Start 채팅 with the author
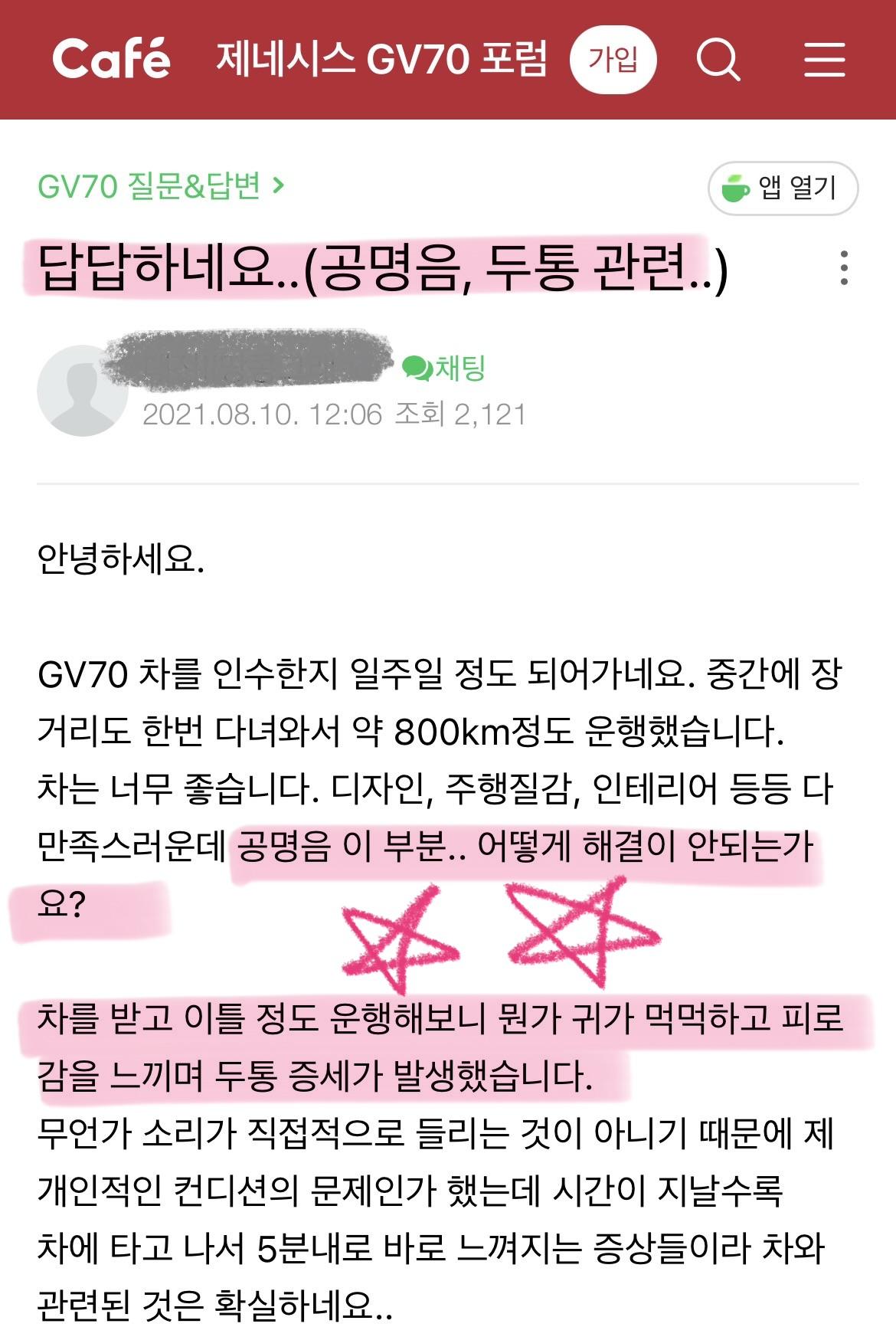This screenshot has height=1327, width=896. 445,369
